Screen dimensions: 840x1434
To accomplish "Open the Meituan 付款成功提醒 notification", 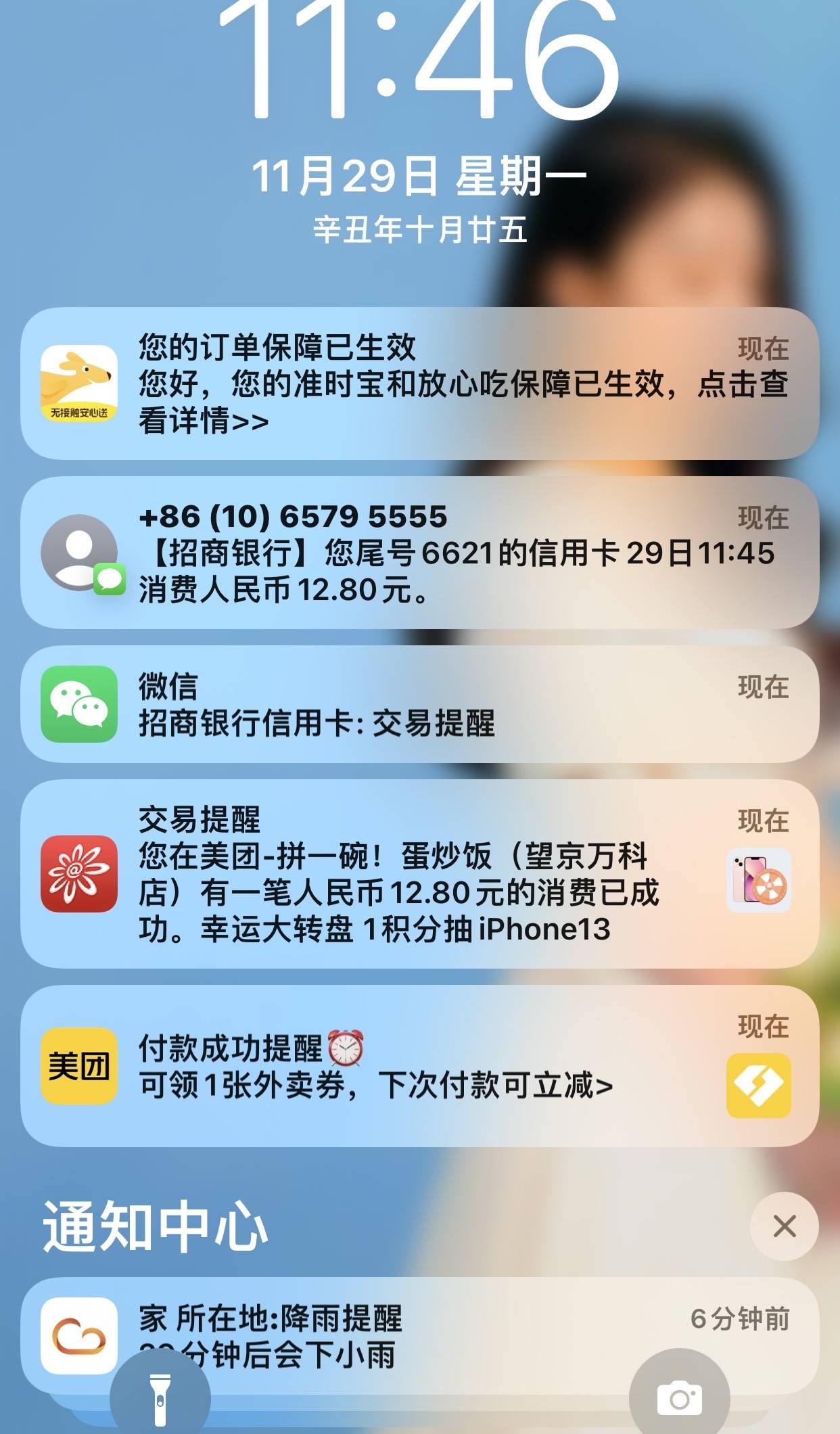I will (419, 1066).
